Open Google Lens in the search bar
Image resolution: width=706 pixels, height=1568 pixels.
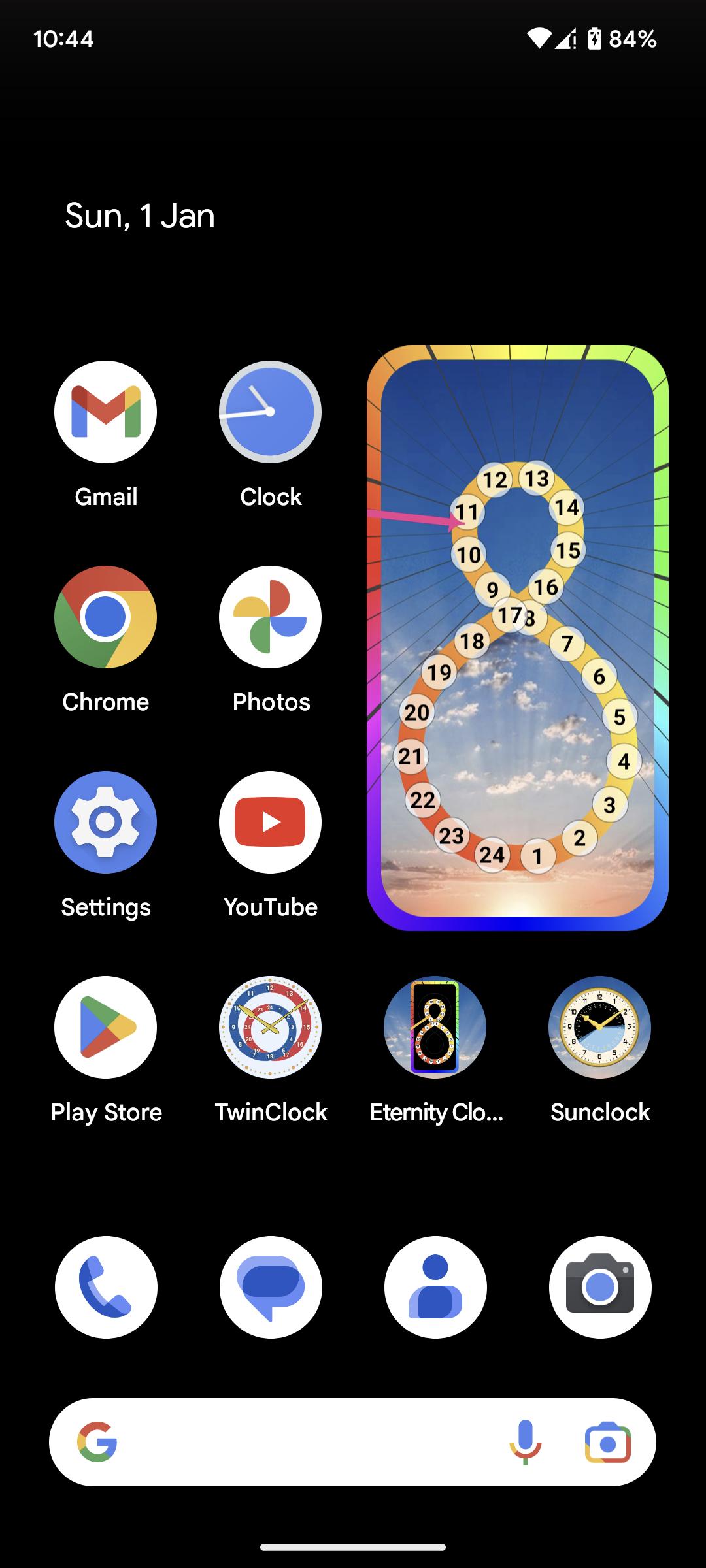[608, 1443]
